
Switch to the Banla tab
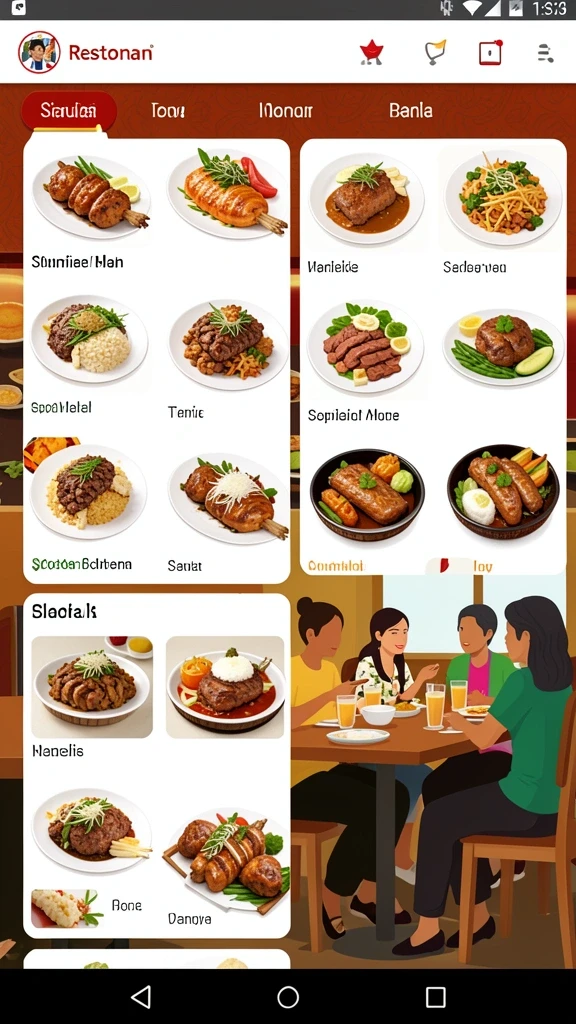tap(411, 110)
